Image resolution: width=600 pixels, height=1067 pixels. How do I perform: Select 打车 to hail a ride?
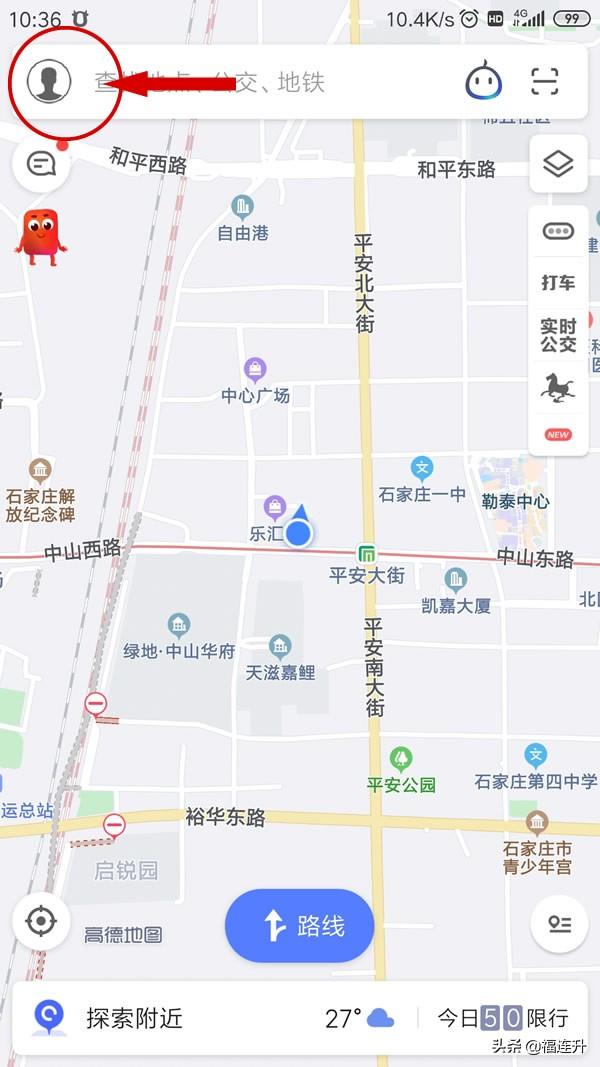click(558, 283)
